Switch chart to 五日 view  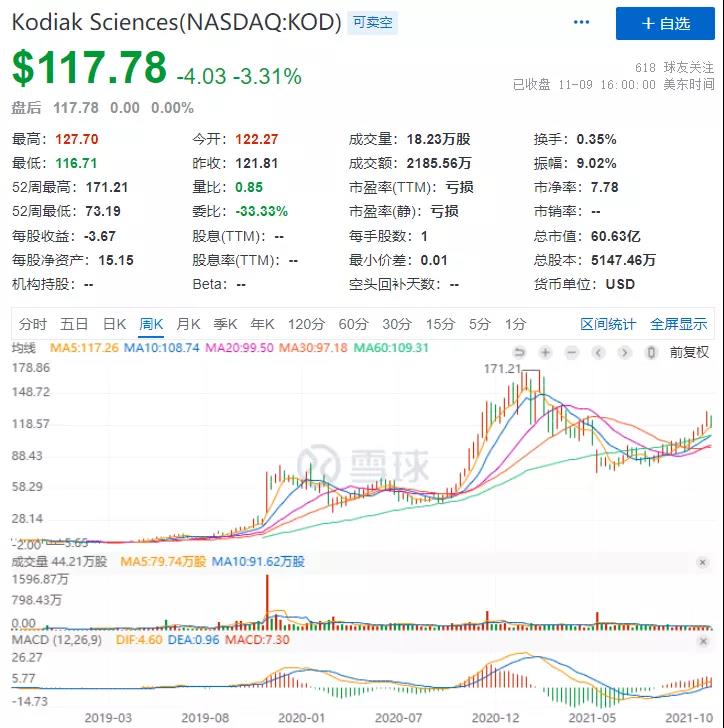[x=74, y=324]
